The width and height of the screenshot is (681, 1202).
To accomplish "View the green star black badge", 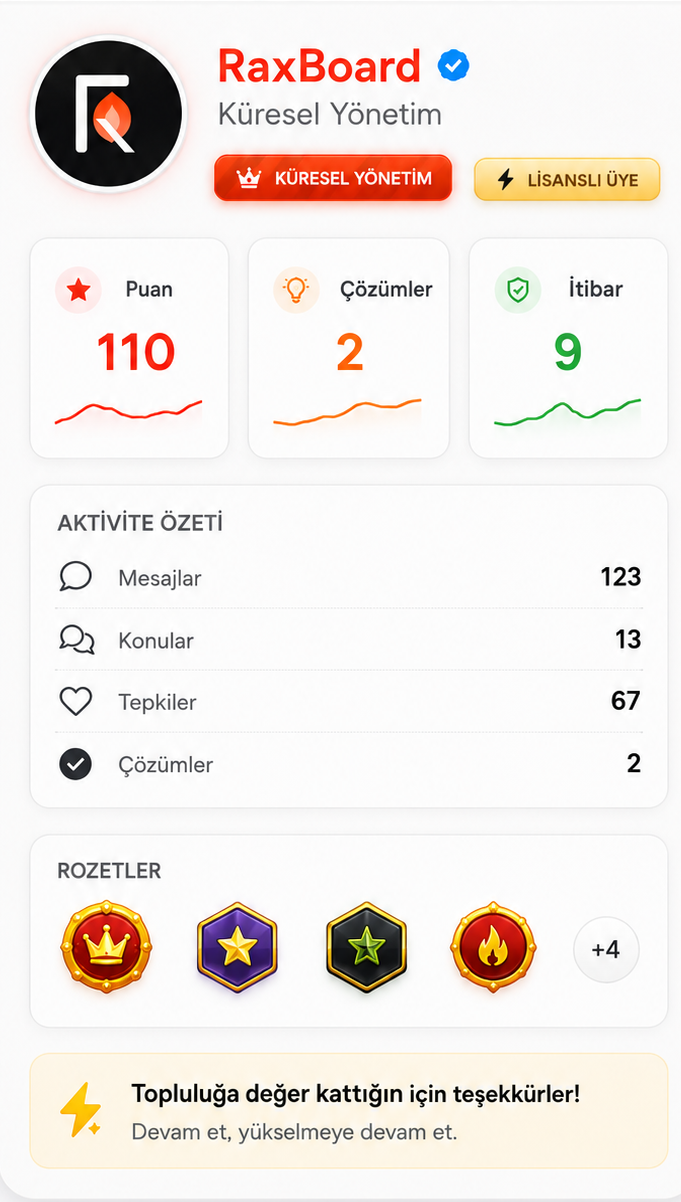I will (366, 947).
